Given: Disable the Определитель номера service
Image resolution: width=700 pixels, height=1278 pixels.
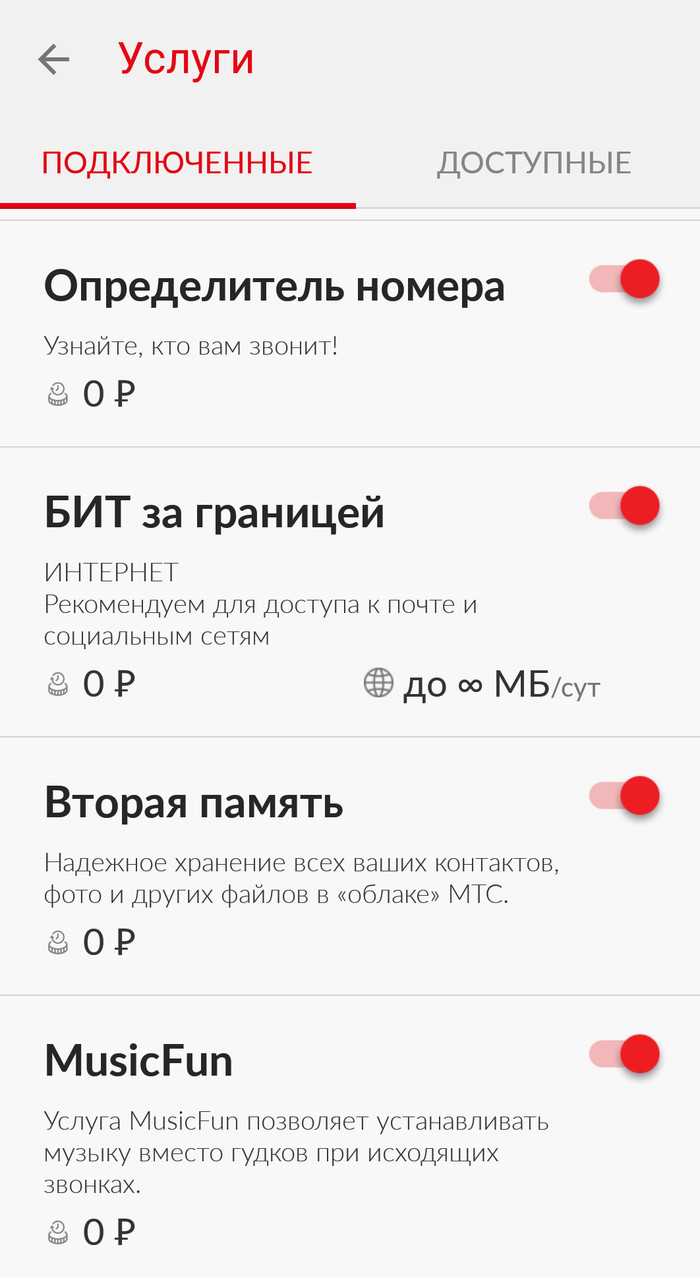Looking at the screenshot, I should pos(626,279).
